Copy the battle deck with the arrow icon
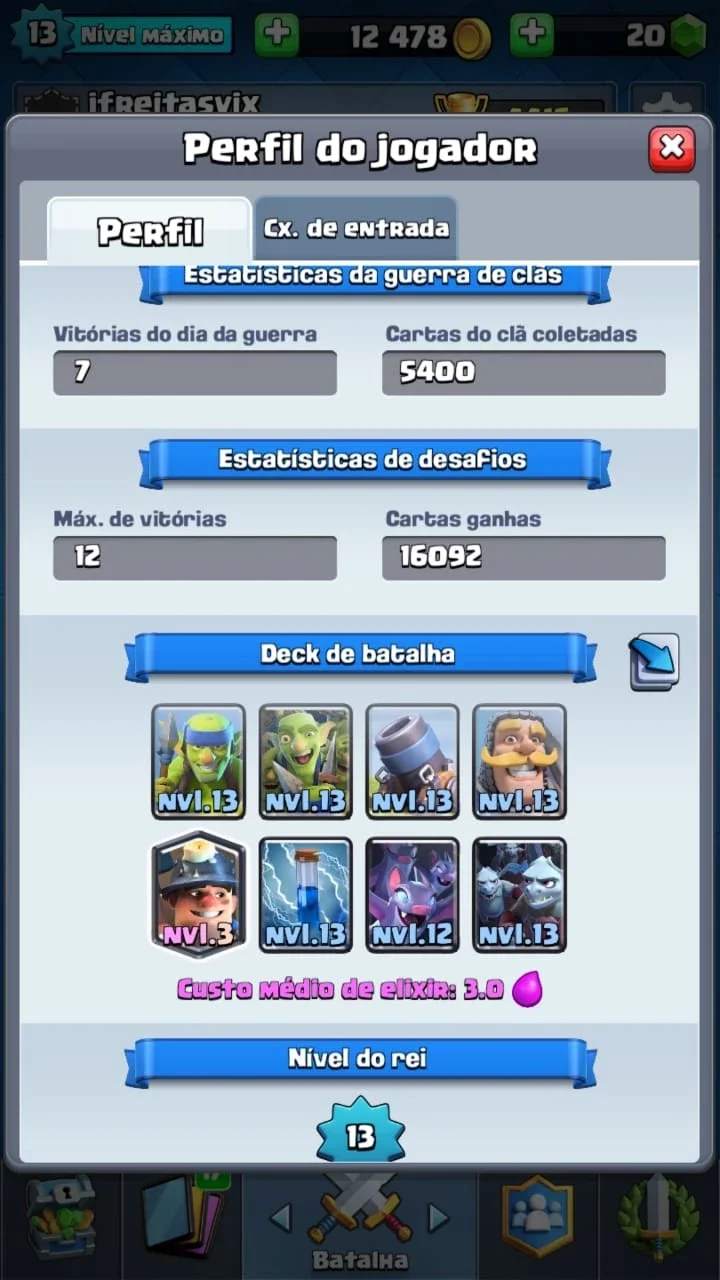Viewport: 720px width, 1280px height. (x=654, y=661)
